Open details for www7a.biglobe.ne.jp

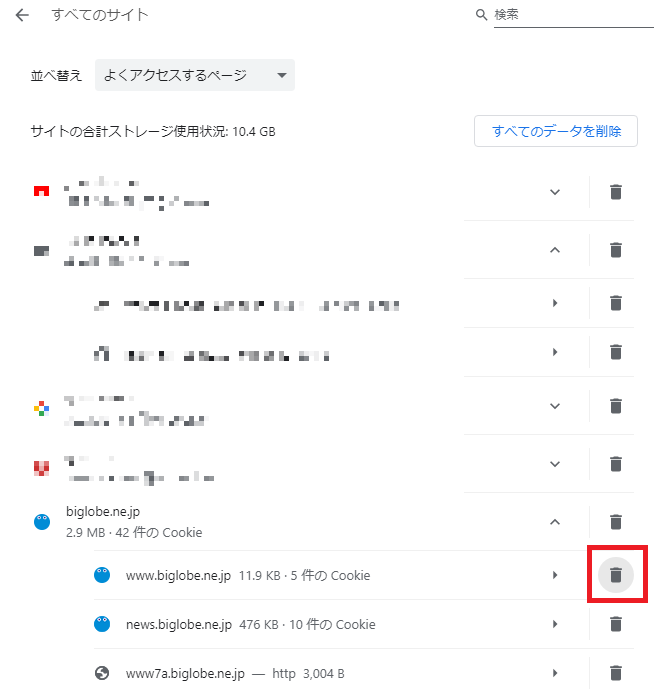(x=555, y=673)
